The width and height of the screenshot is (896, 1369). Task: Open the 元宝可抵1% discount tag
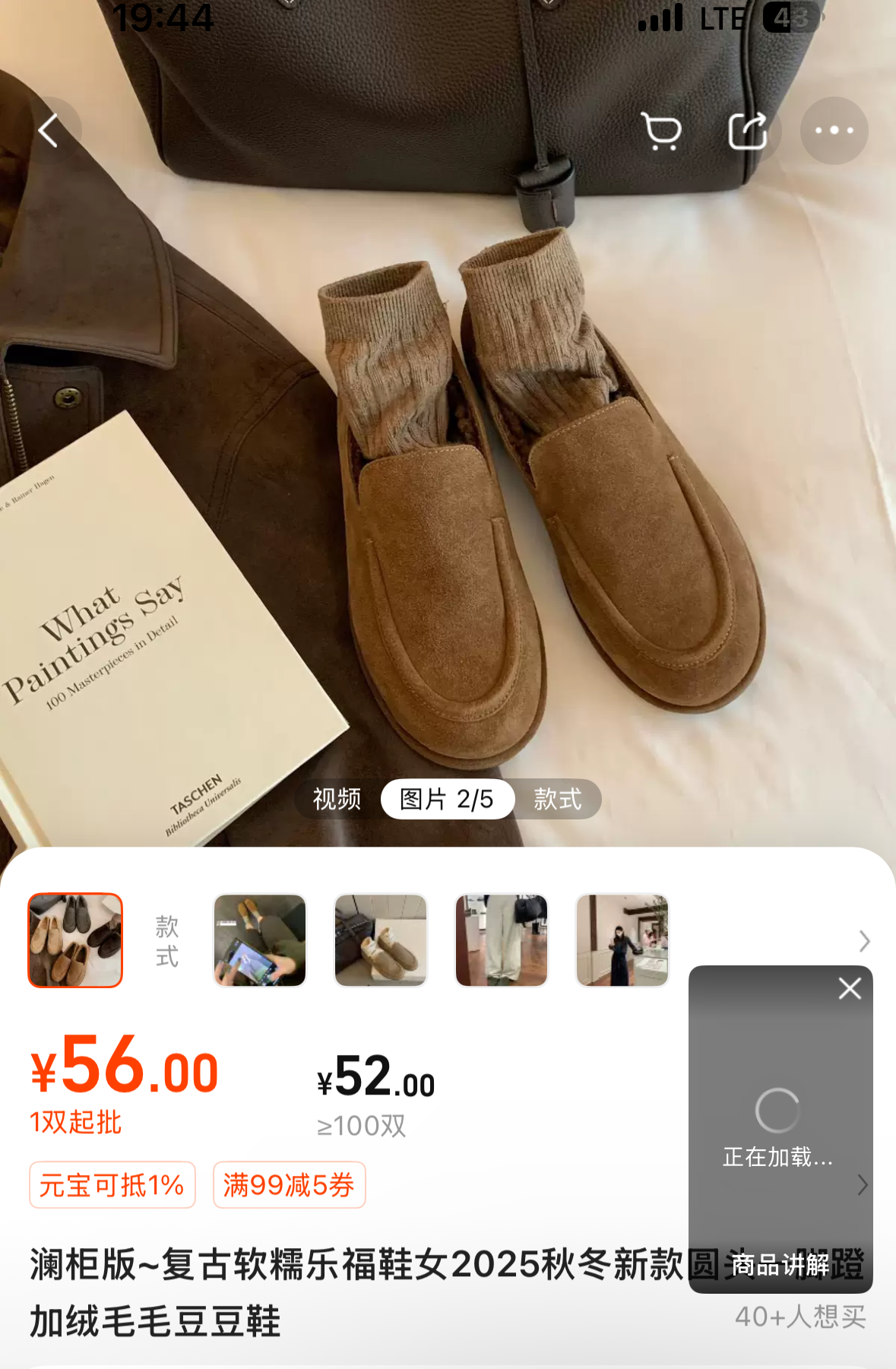[x=112, y=1184]
